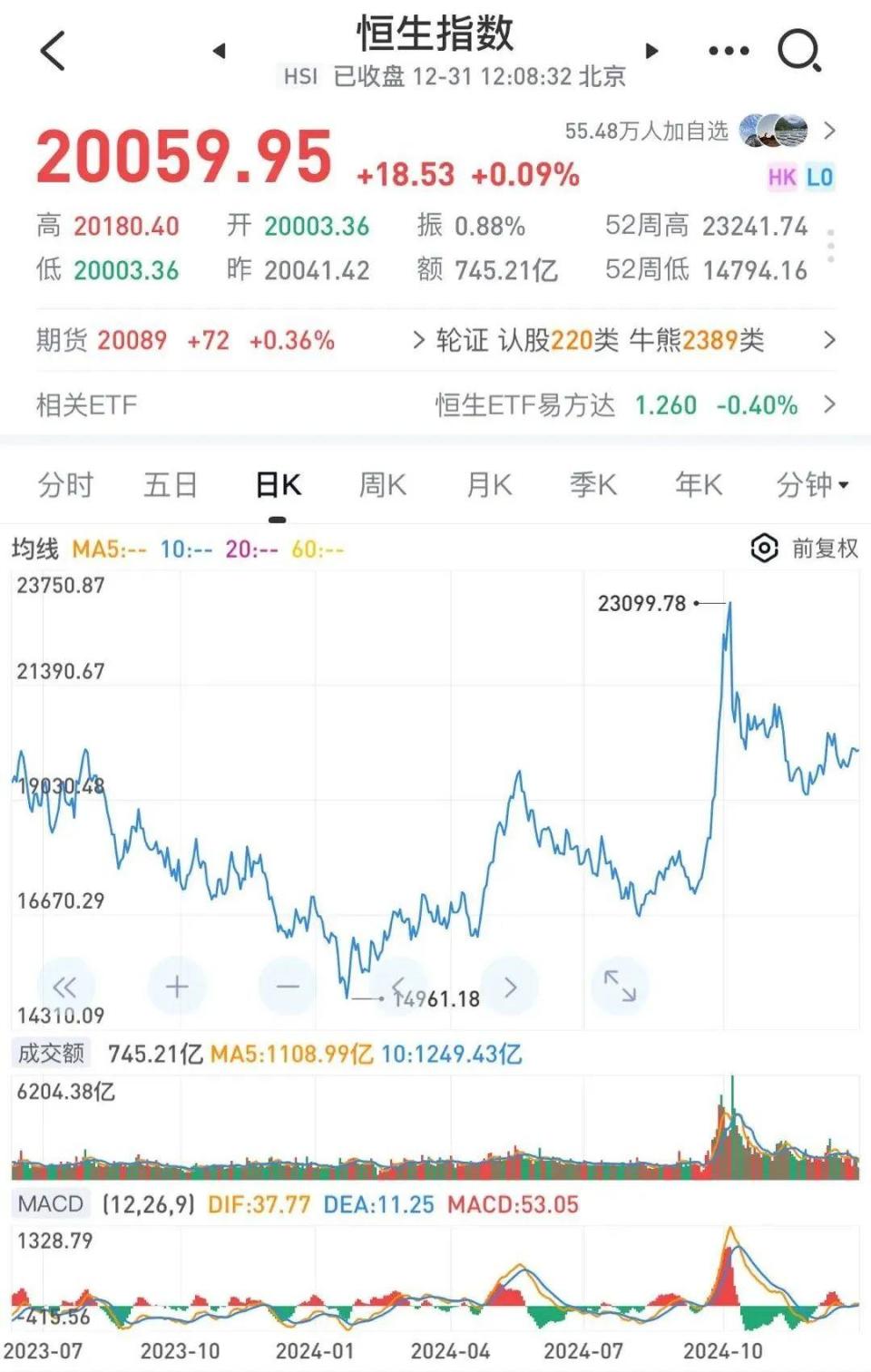Jump back with double left-arrow chart icon
871x1372 pixels.
tap(65, 986)
